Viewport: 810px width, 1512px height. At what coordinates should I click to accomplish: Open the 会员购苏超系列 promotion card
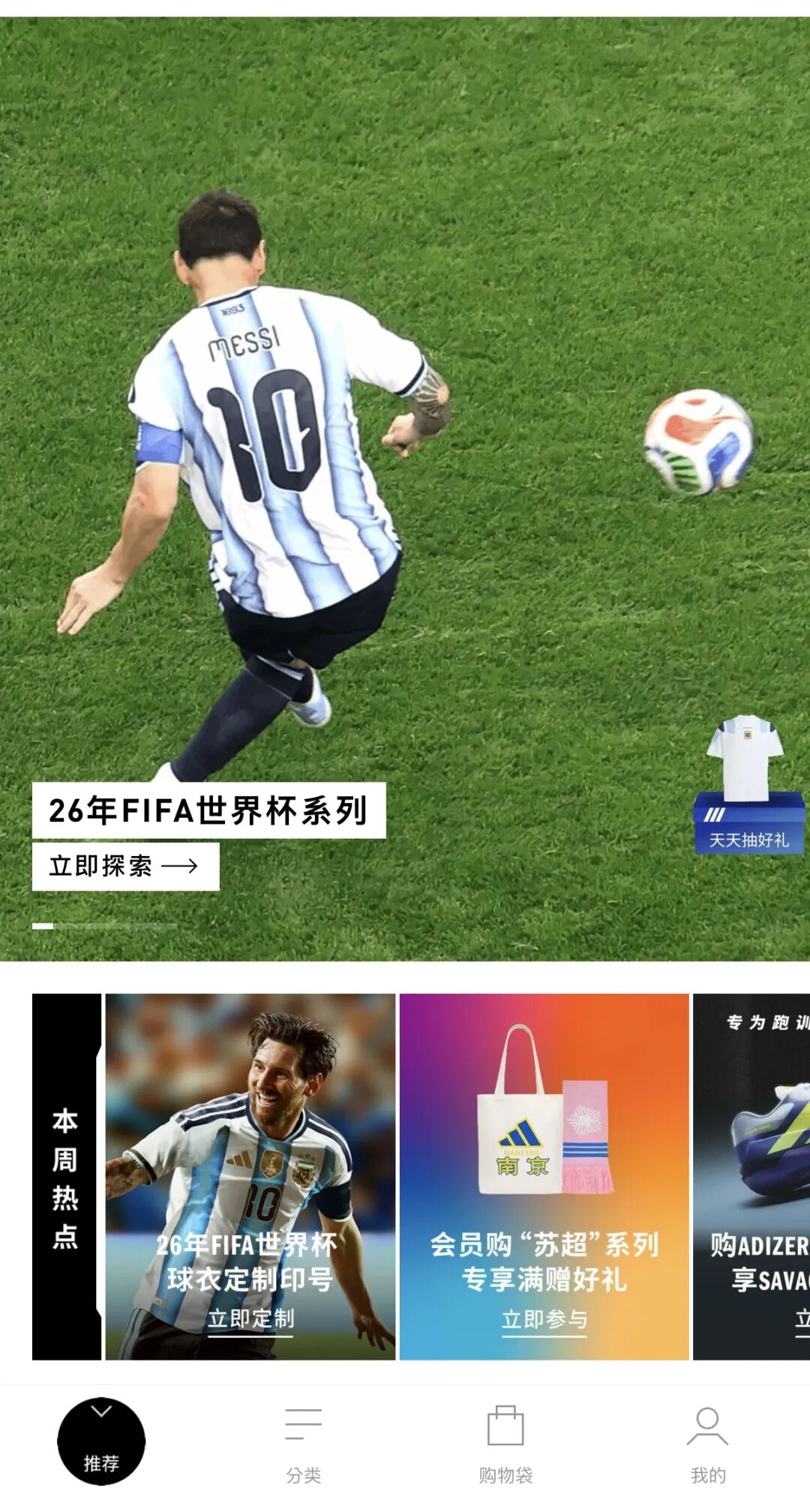544,1176
